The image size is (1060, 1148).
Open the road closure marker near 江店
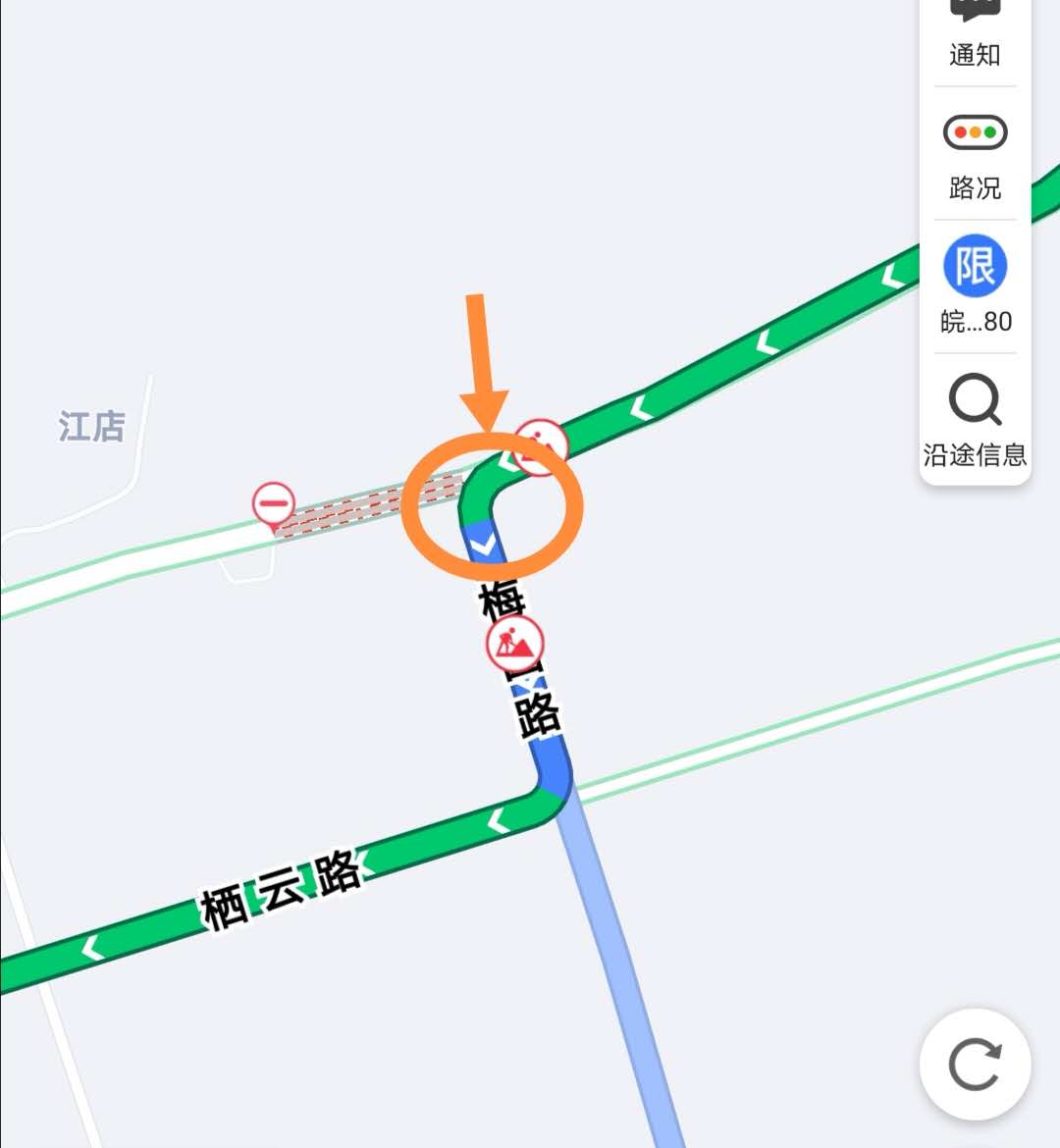274,505
